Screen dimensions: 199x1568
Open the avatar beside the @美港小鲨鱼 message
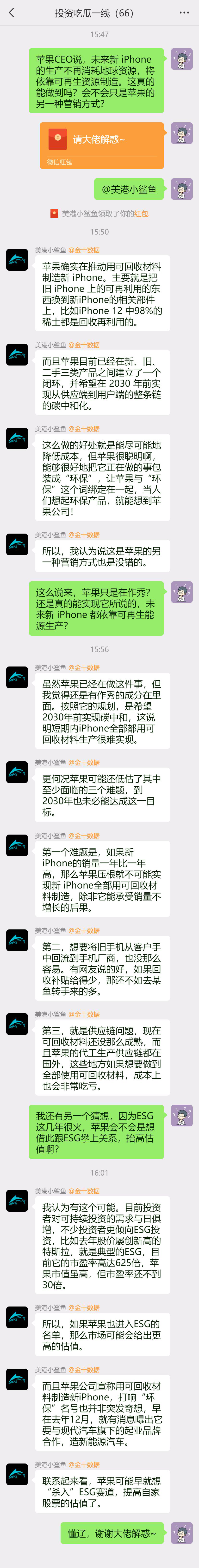(181, 189)
